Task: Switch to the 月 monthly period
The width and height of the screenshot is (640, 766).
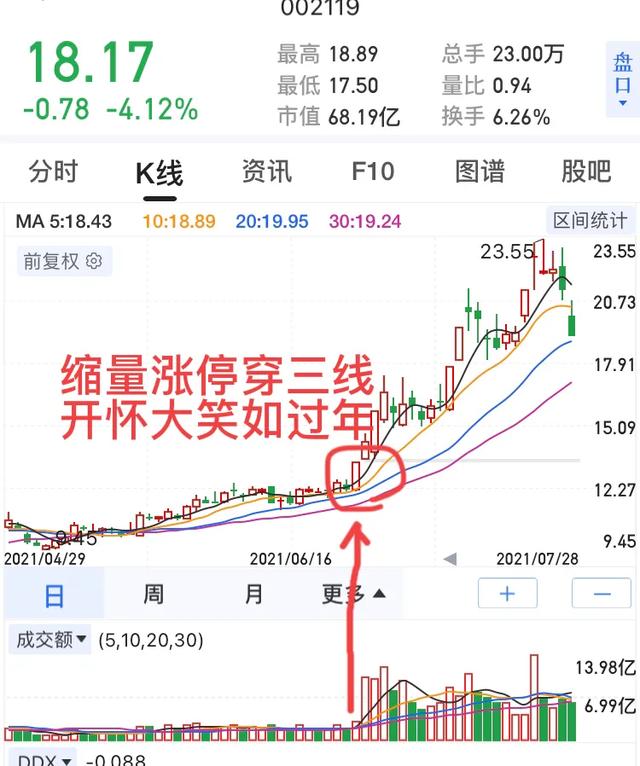Action: pyautogui.click(x=254, y=595)
